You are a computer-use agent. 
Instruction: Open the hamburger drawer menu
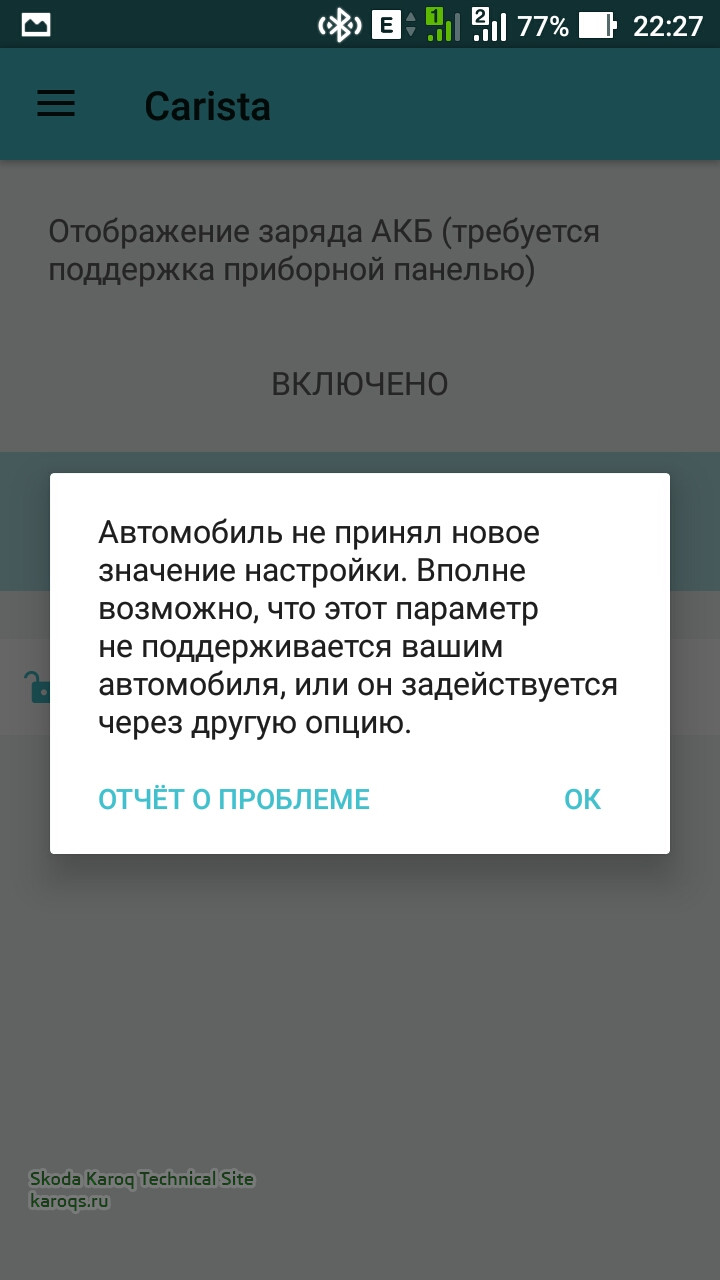tap(56, 104)
